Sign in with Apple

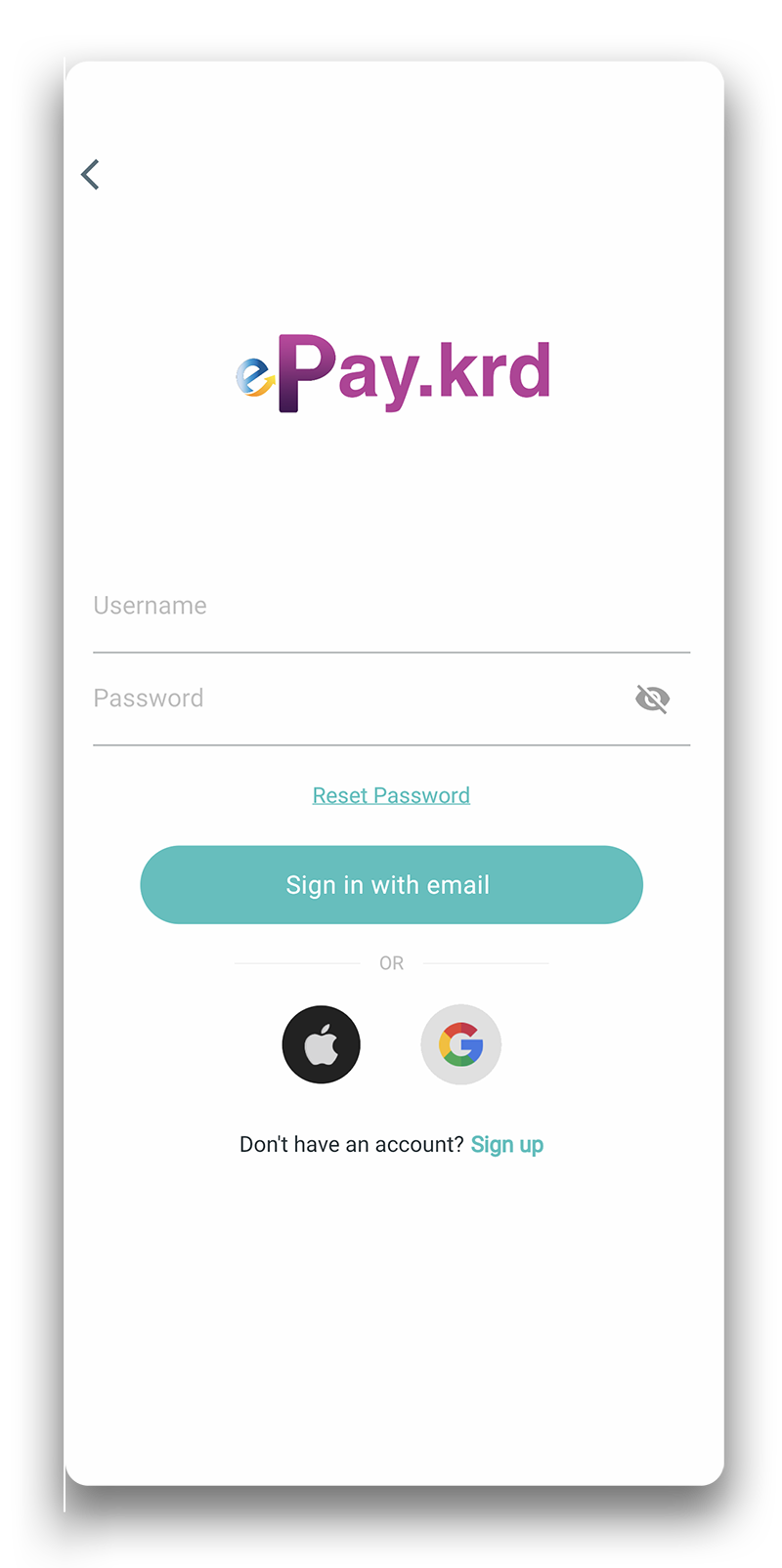(x=322, y=1044)
